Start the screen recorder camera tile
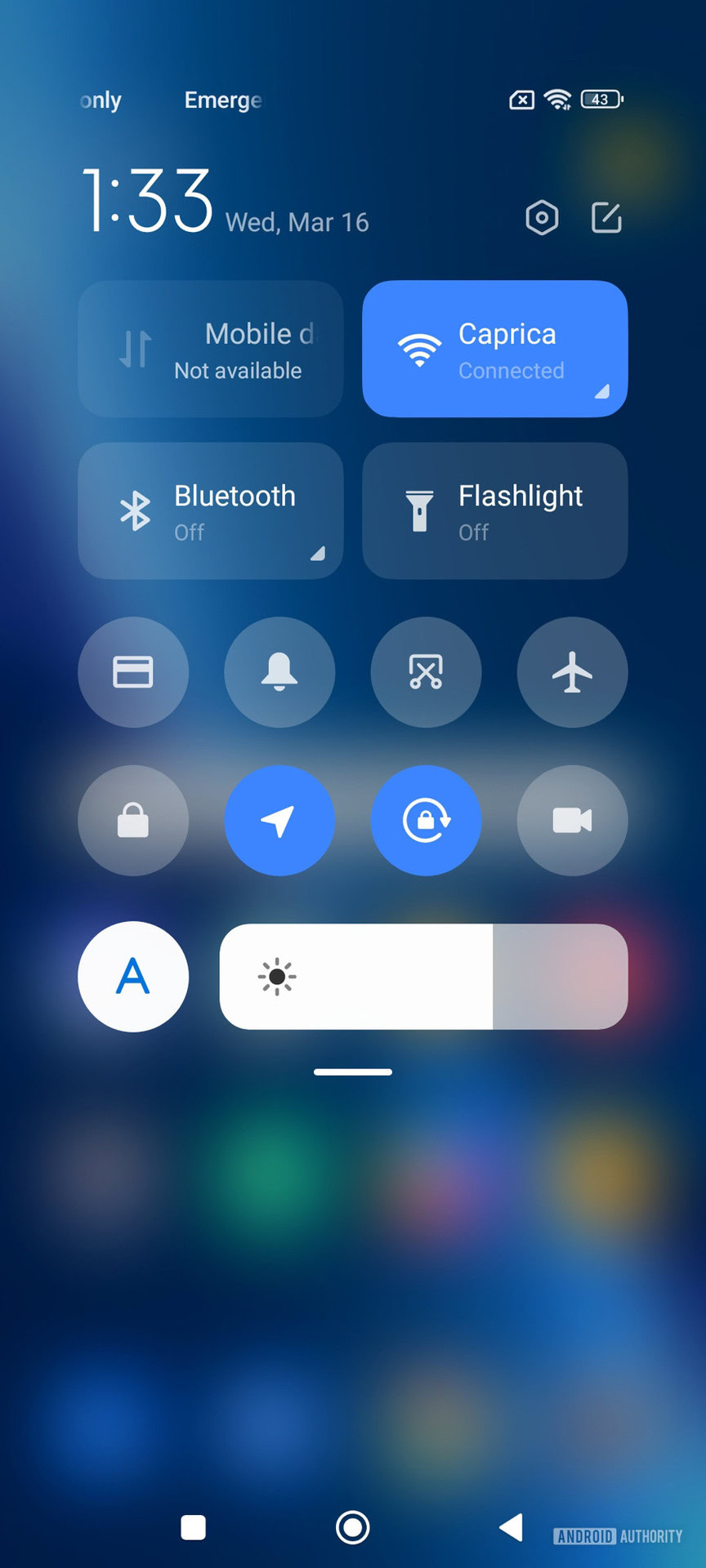 pyautogui.click(x=572, y=820)
